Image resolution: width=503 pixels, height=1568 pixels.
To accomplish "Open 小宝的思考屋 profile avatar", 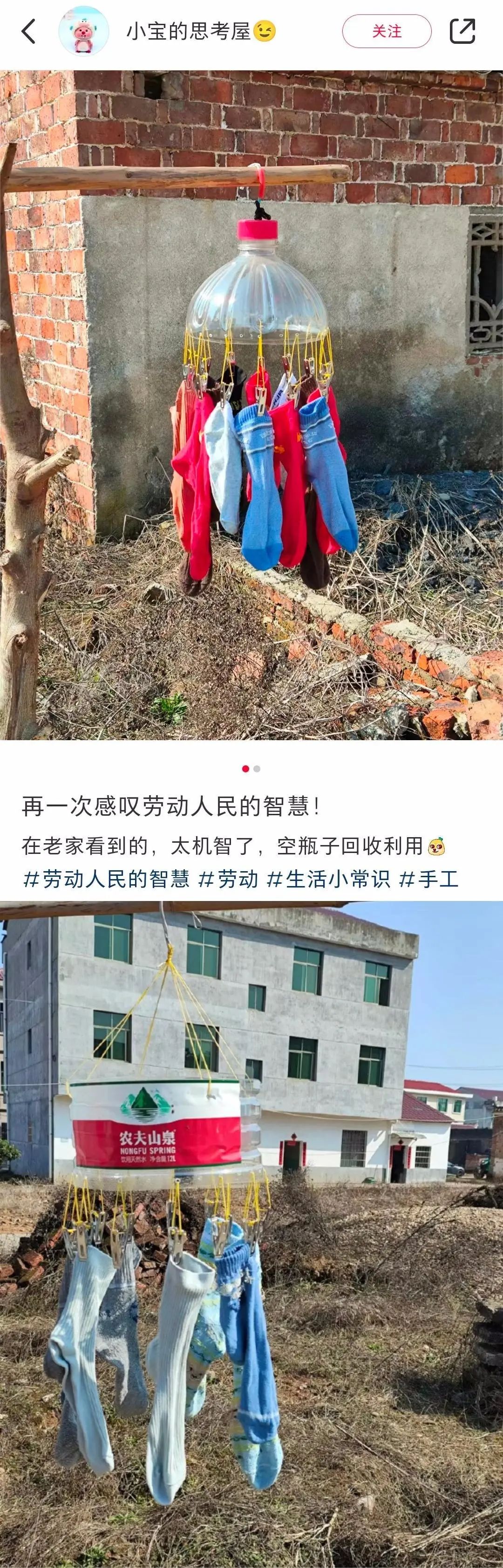I will pos(83,31).
